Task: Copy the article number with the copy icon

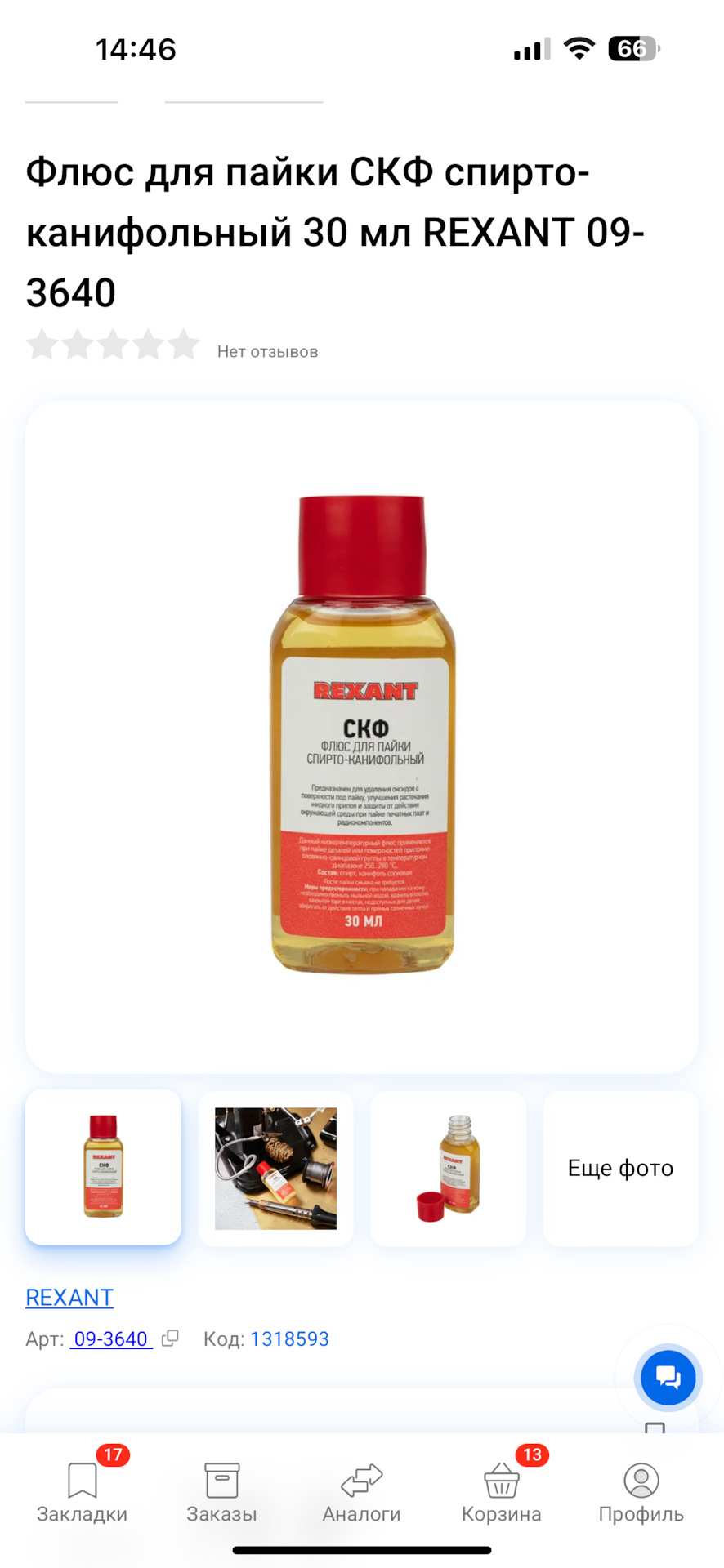Action: (x=170, y=1339)
